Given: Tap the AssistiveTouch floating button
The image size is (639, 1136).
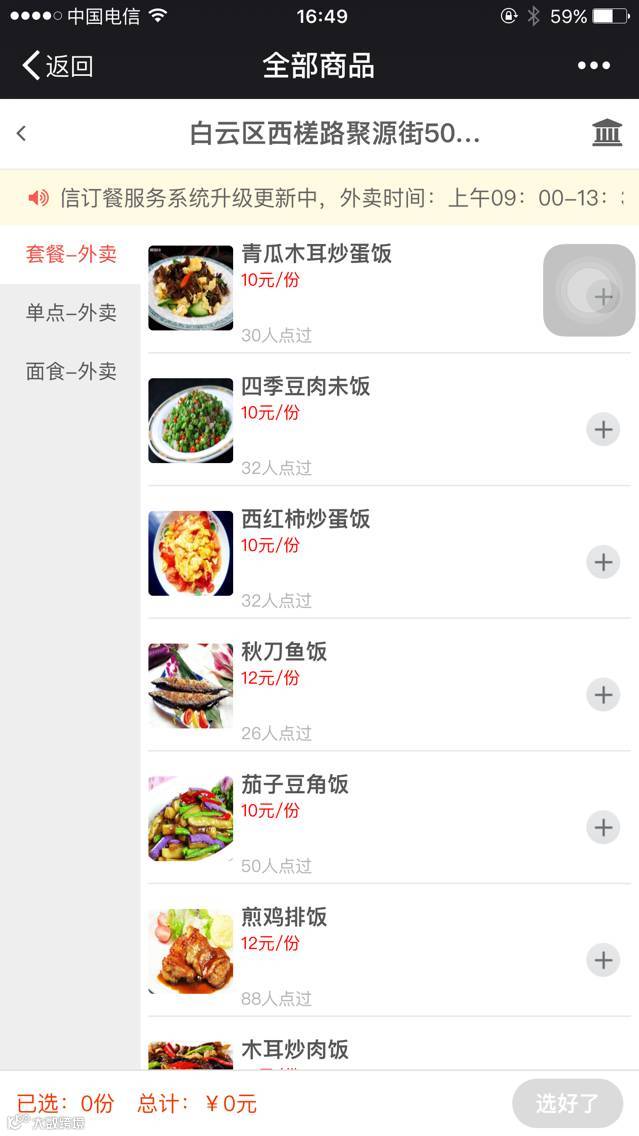Looking at the screenshot, I should point(588,290).
